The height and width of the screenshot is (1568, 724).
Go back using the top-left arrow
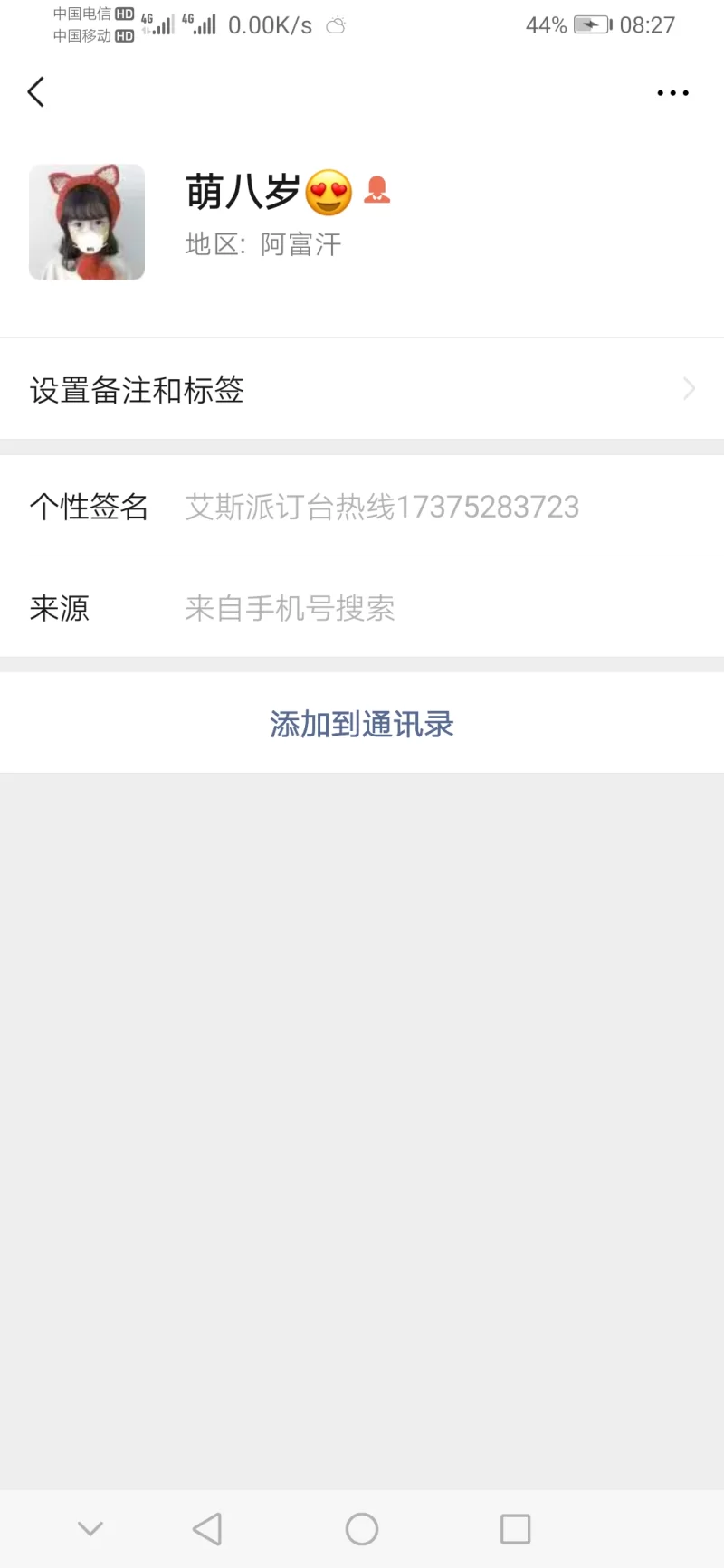pyautogui.click(x=36, y=92)
